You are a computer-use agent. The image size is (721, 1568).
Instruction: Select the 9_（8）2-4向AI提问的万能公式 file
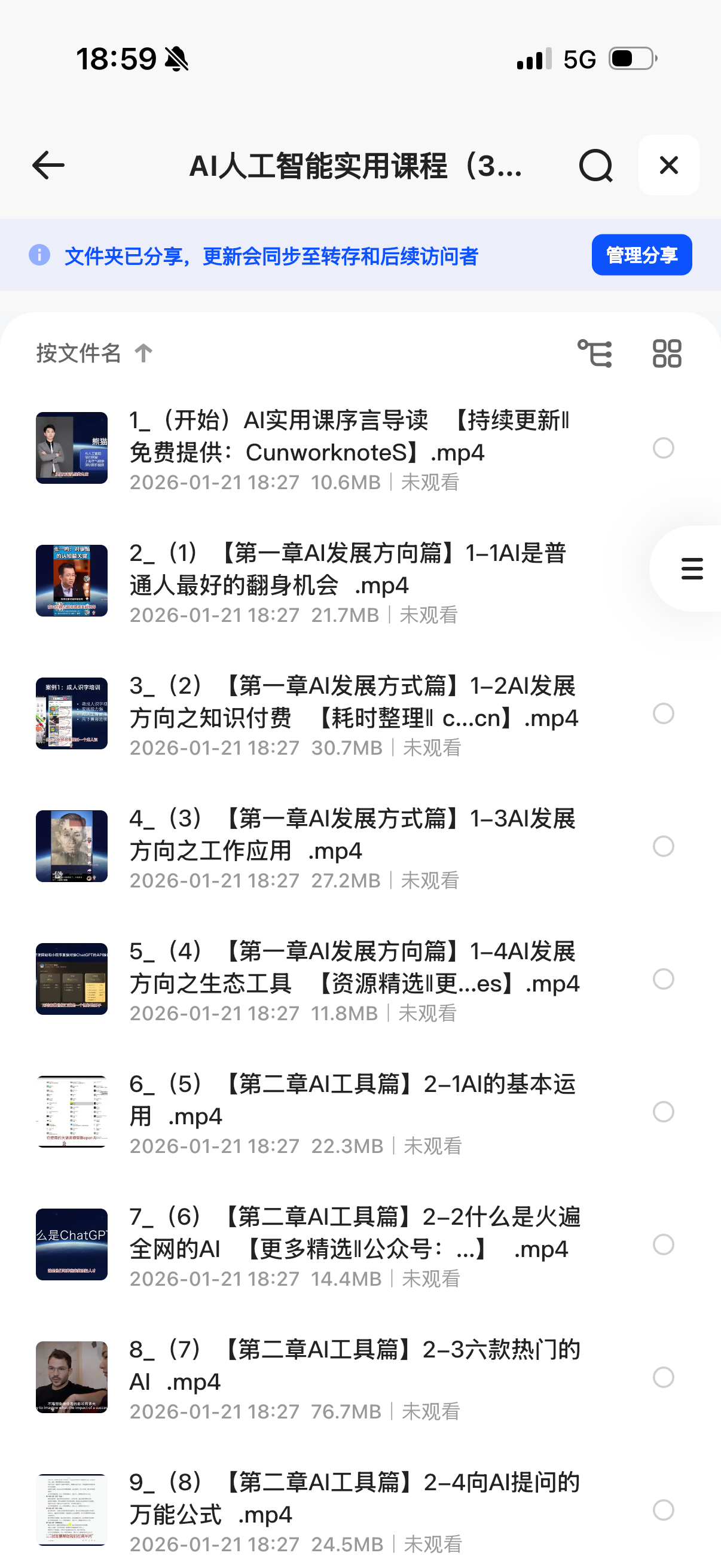tap(663, 1510)
